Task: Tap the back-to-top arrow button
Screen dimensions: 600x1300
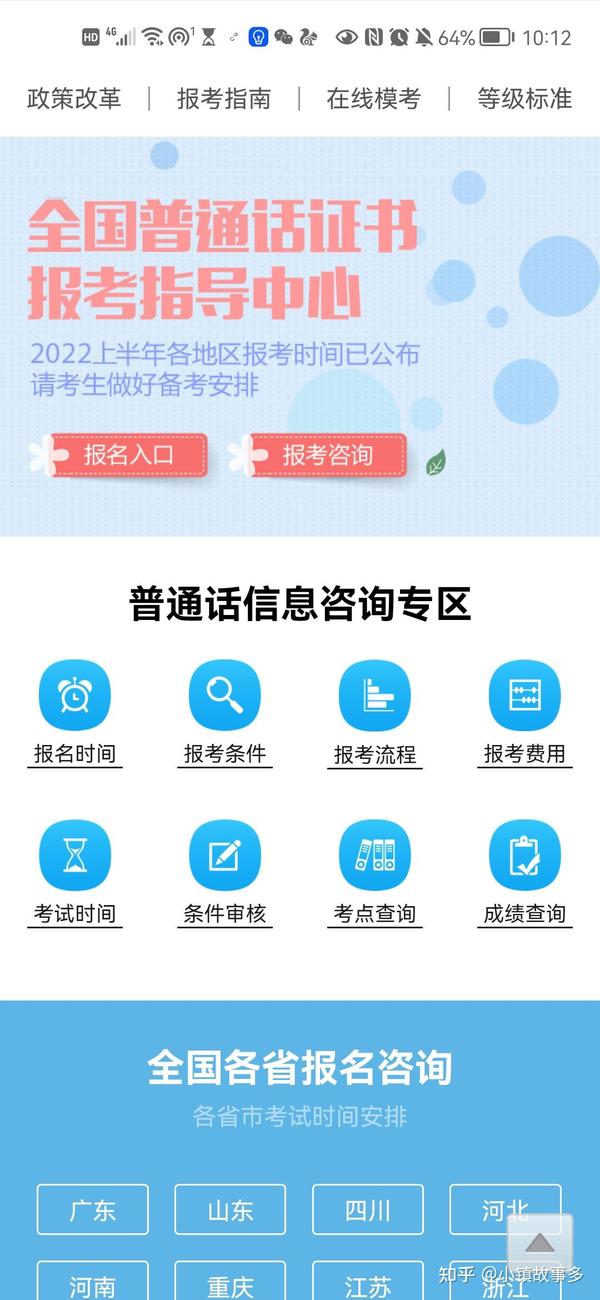Action: tap(540, 1244)
